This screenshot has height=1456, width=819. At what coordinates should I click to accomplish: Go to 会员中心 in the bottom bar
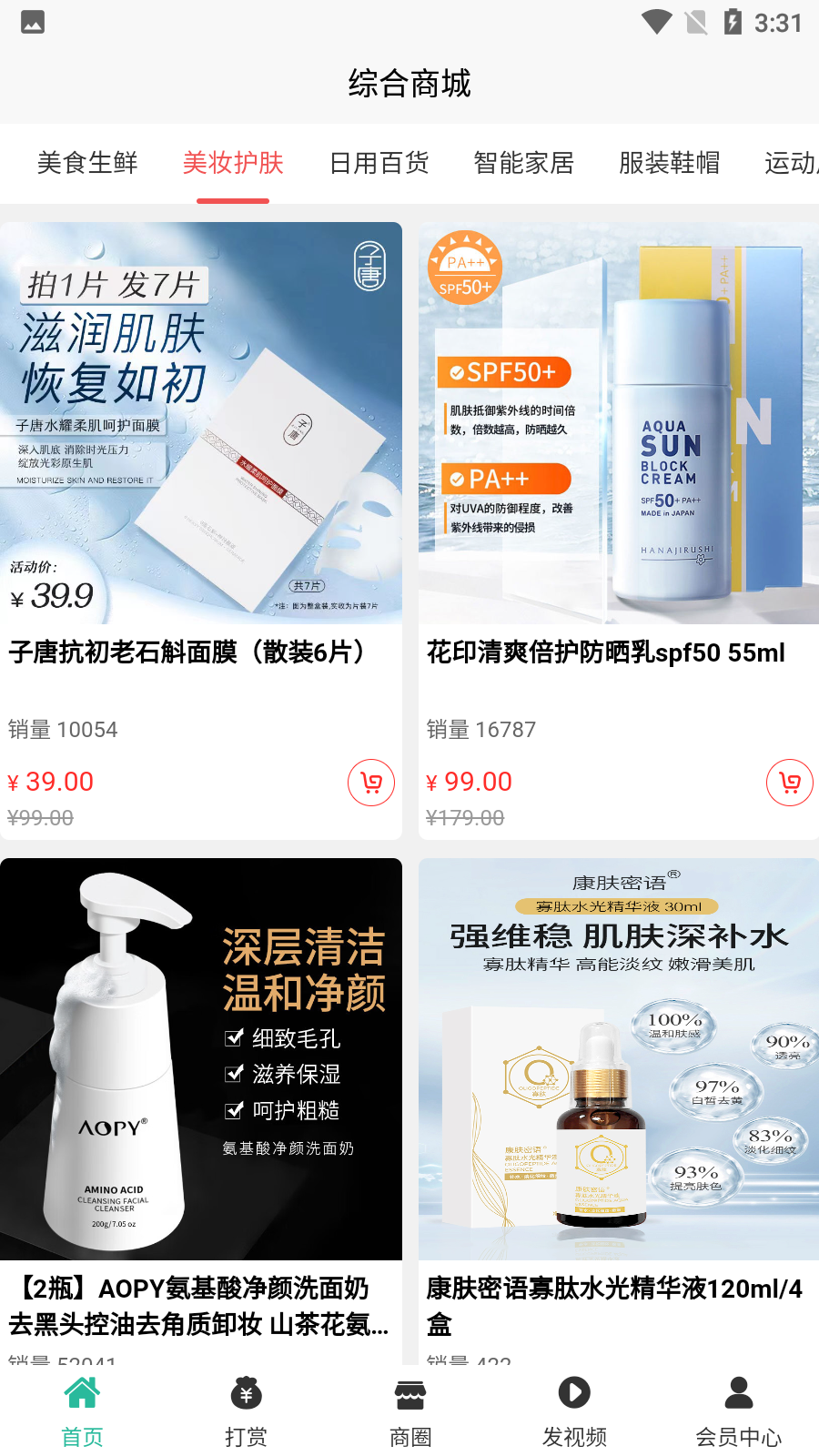pyautogui.click(x=739, y=1411)
